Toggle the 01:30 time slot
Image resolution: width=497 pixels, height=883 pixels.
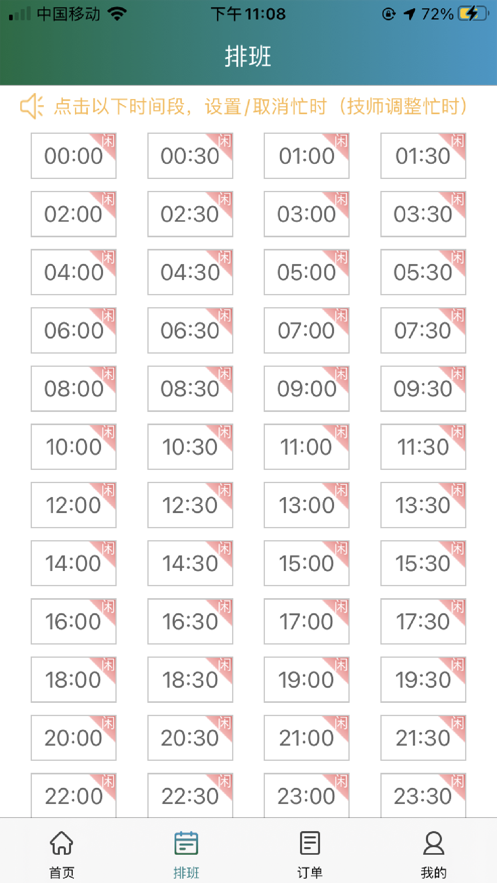point(423,156)
